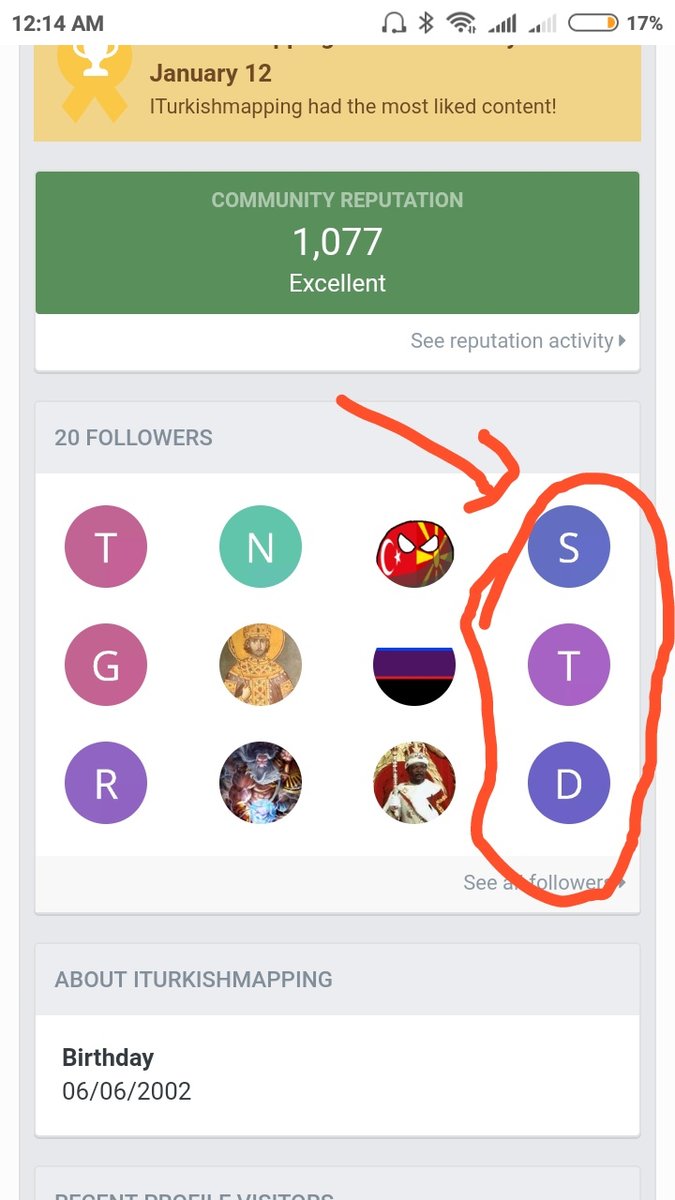Screen dimensions: 675x1200
Task: Open the follower with crowned king avatar
Action: [414, 783]
